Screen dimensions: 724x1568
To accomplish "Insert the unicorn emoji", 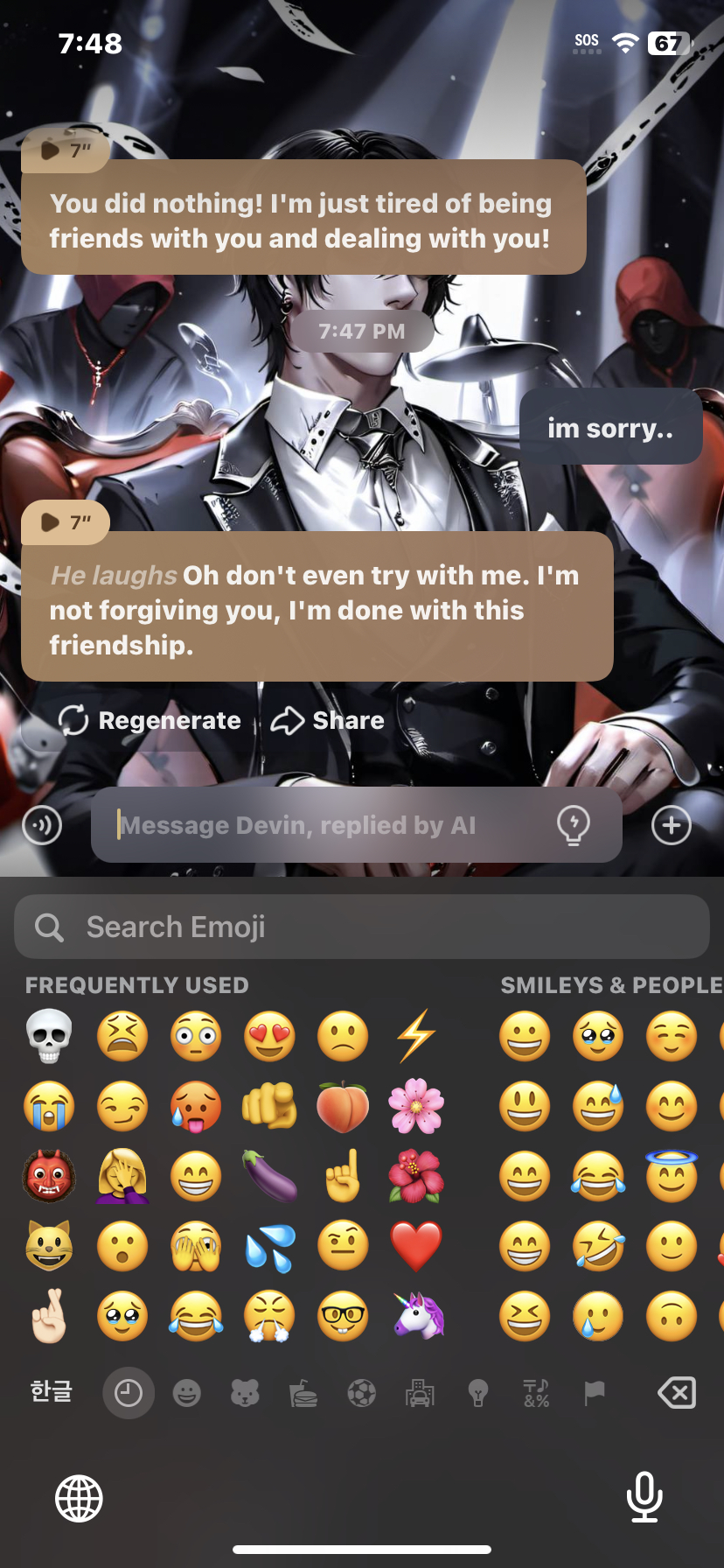I will 418,1316.
